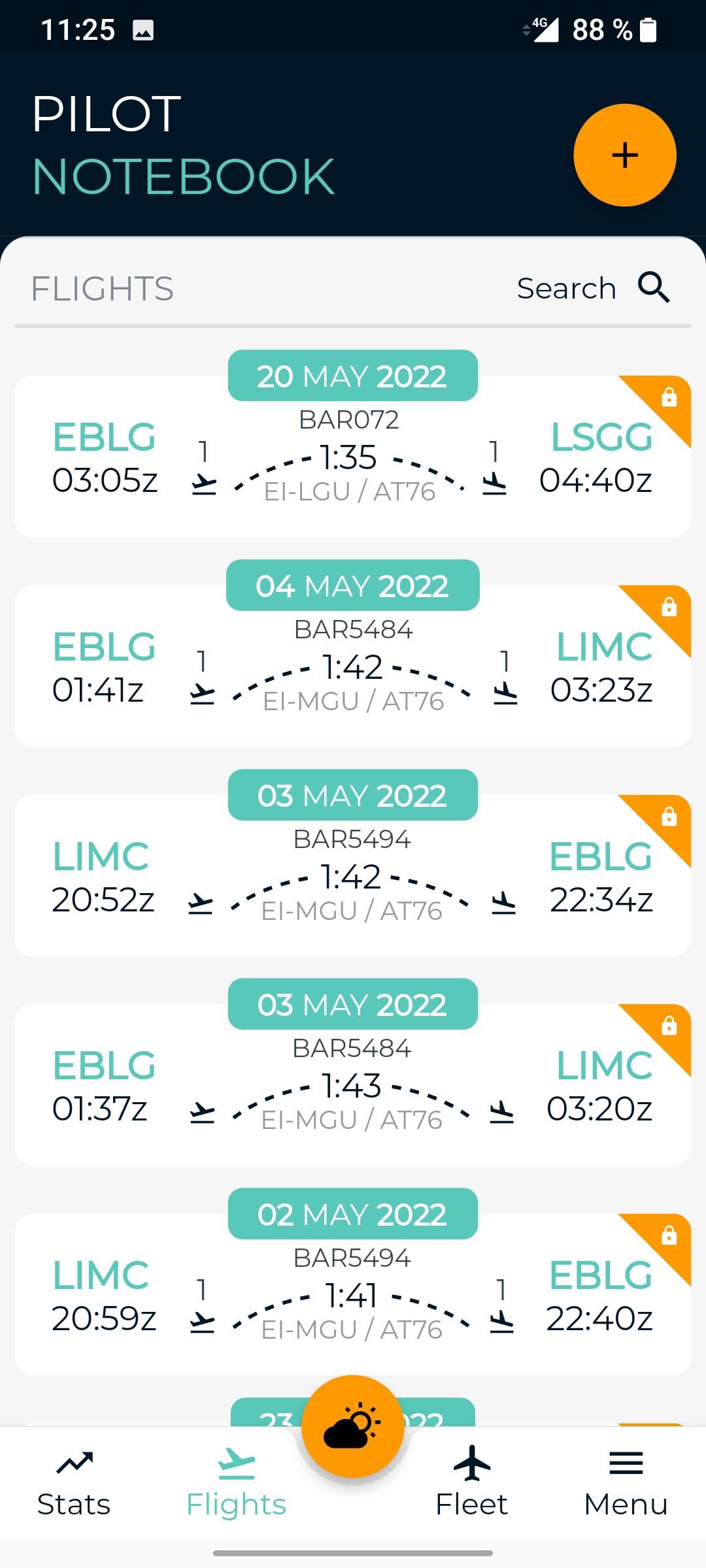Add a new flight entry
The image size is (706, 1568).
coord(624,155)
